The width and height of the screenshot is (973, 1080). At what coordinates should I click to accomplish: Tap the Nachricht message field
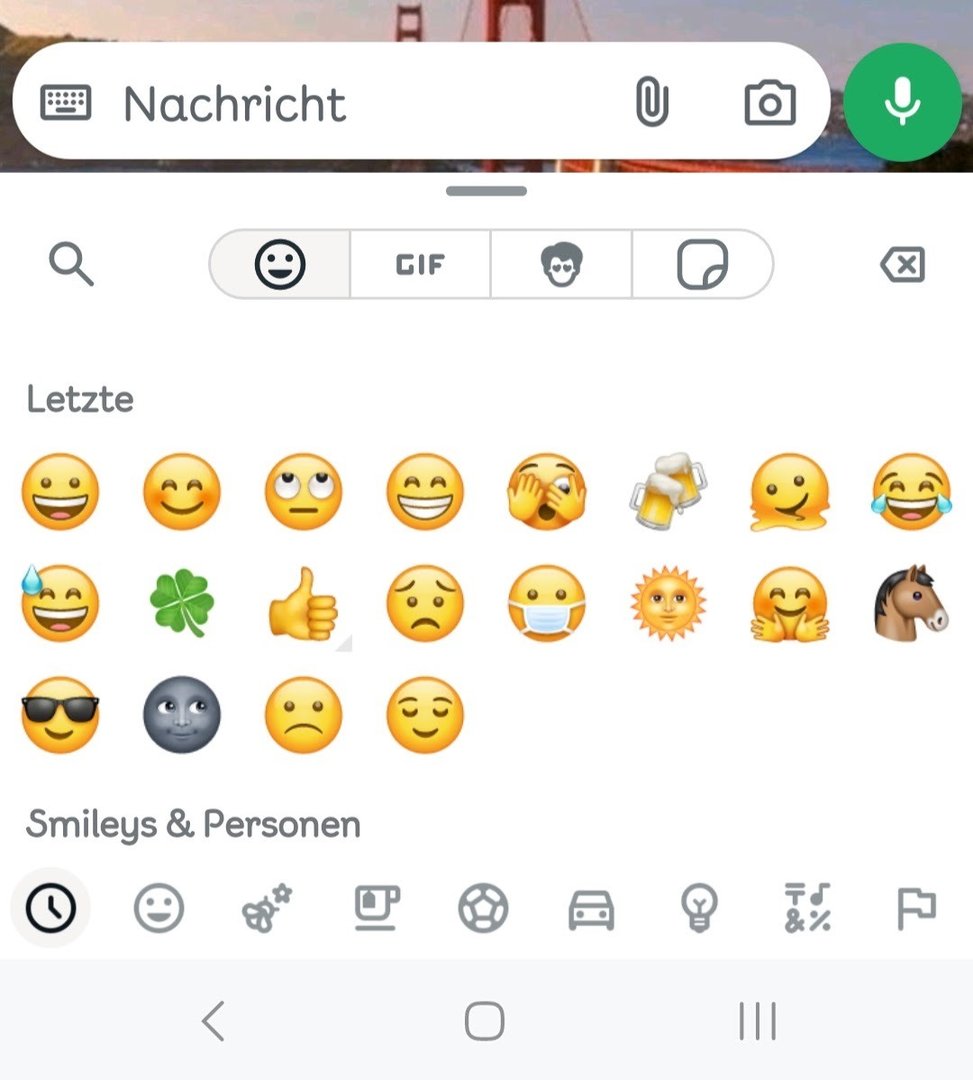[x=360, y=104]
